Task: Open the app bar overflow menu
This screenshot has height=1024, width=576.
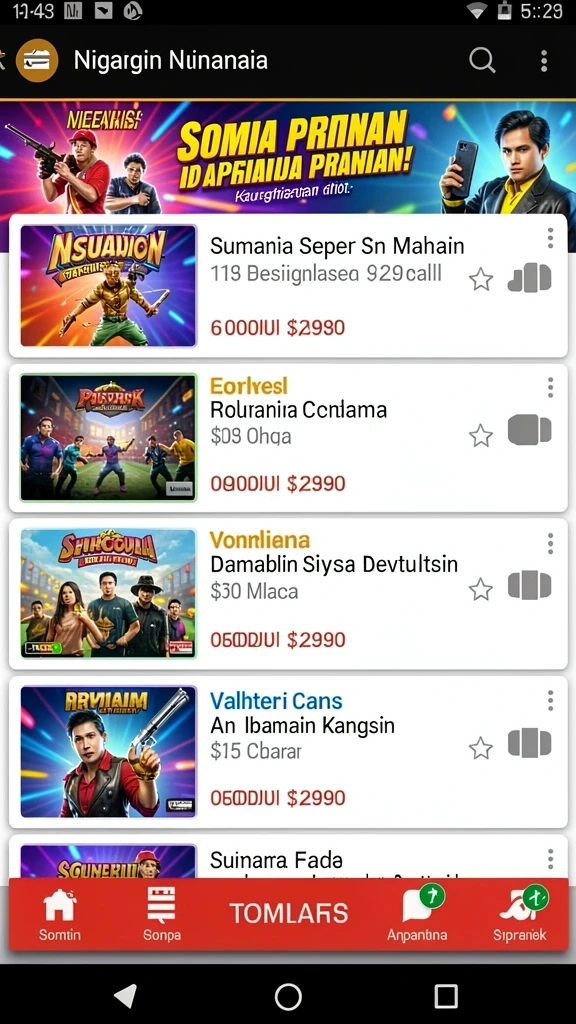Action: 543,61
